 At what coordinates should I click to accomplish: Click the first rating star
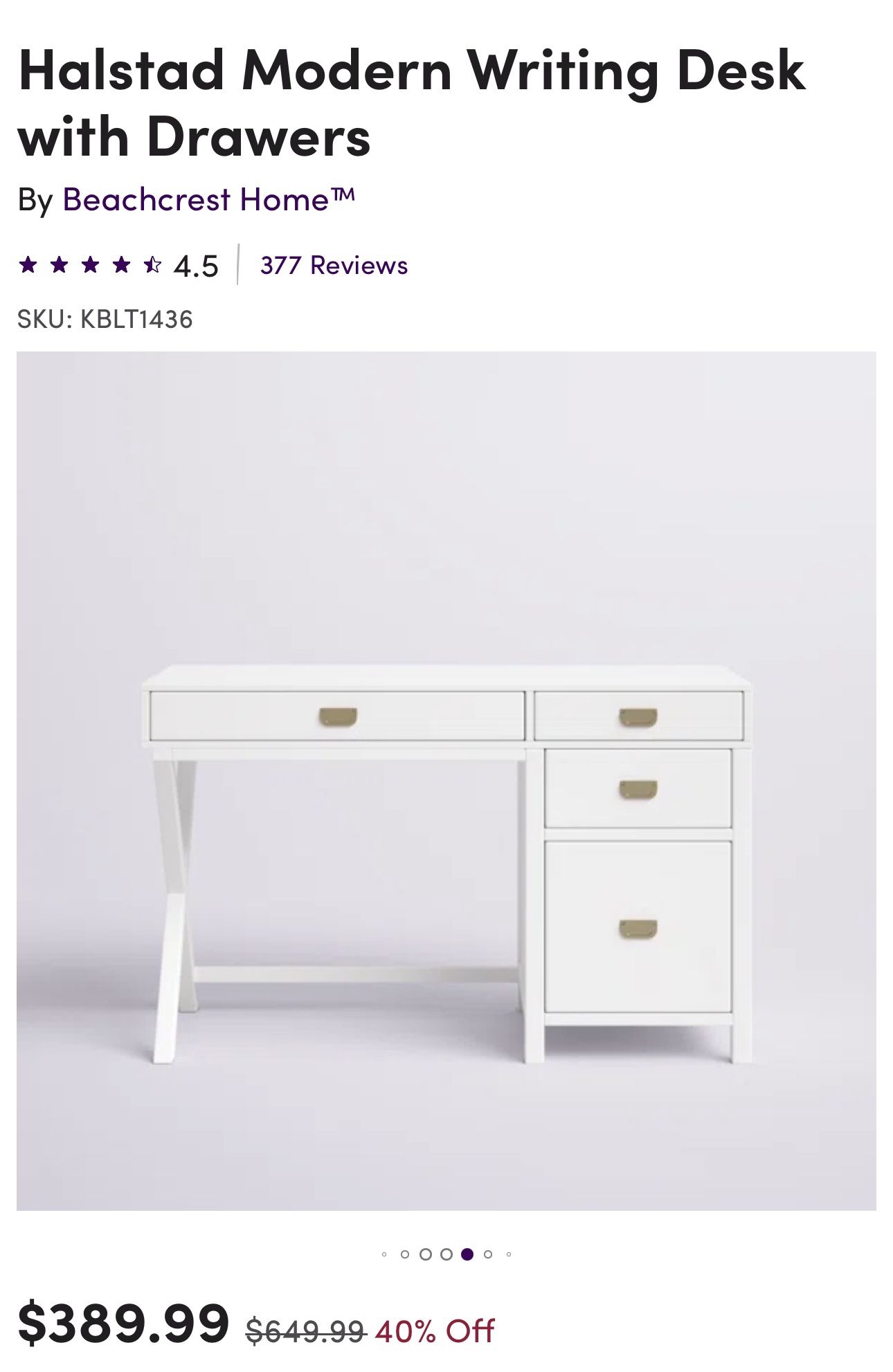(x=29, y=264)
